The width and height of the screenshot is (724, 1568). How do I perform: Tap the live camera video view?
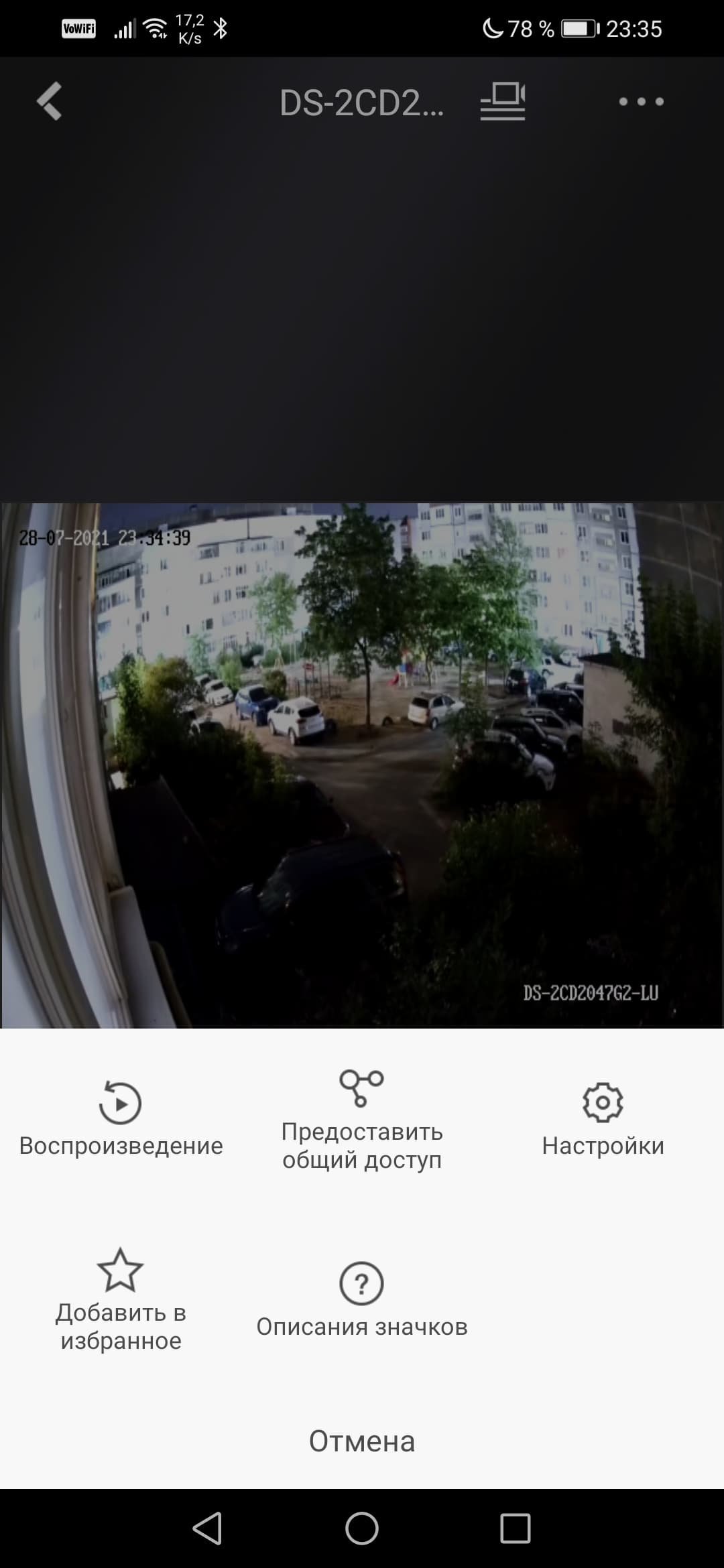click(x=362, y=764)
